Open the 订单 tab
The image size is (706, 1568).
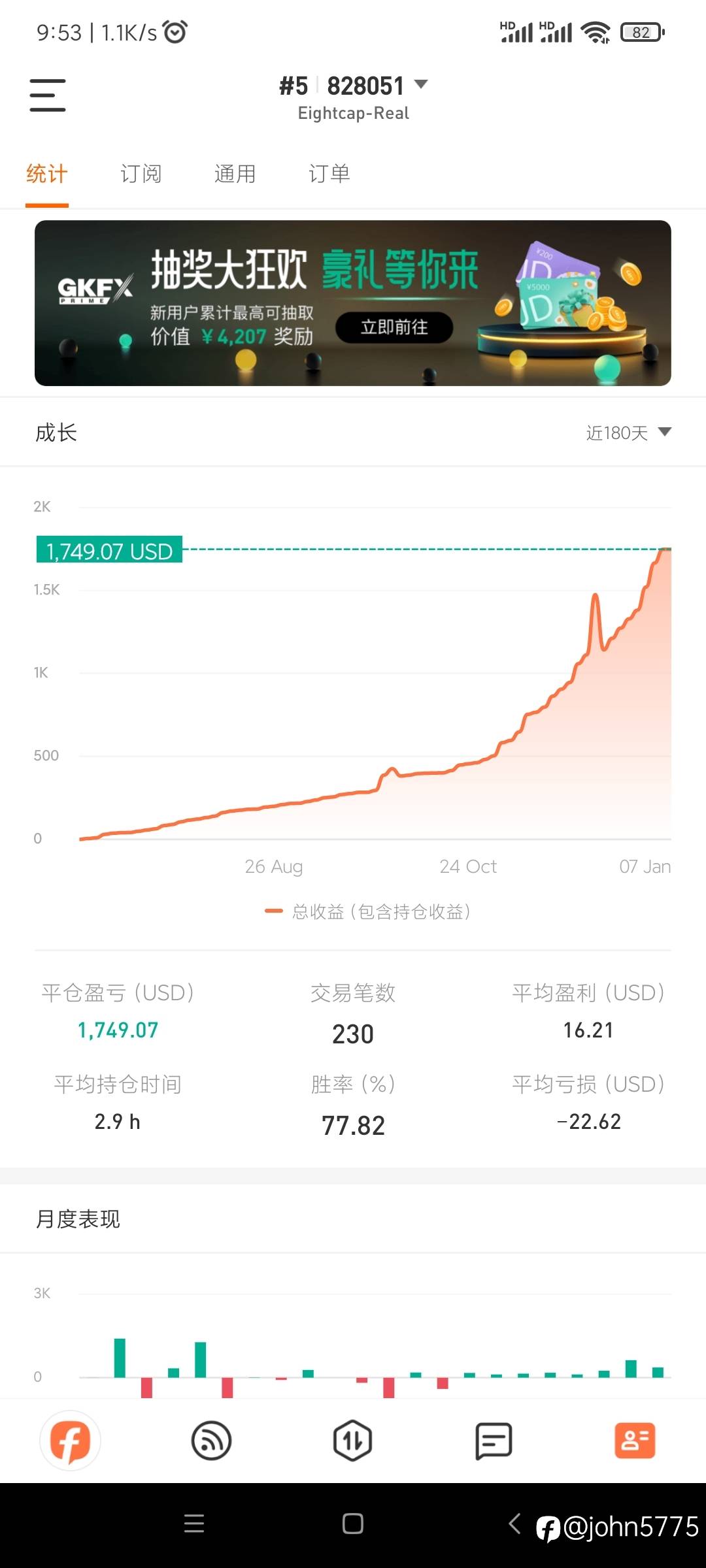pyautogui.click(x=329, y=174)
